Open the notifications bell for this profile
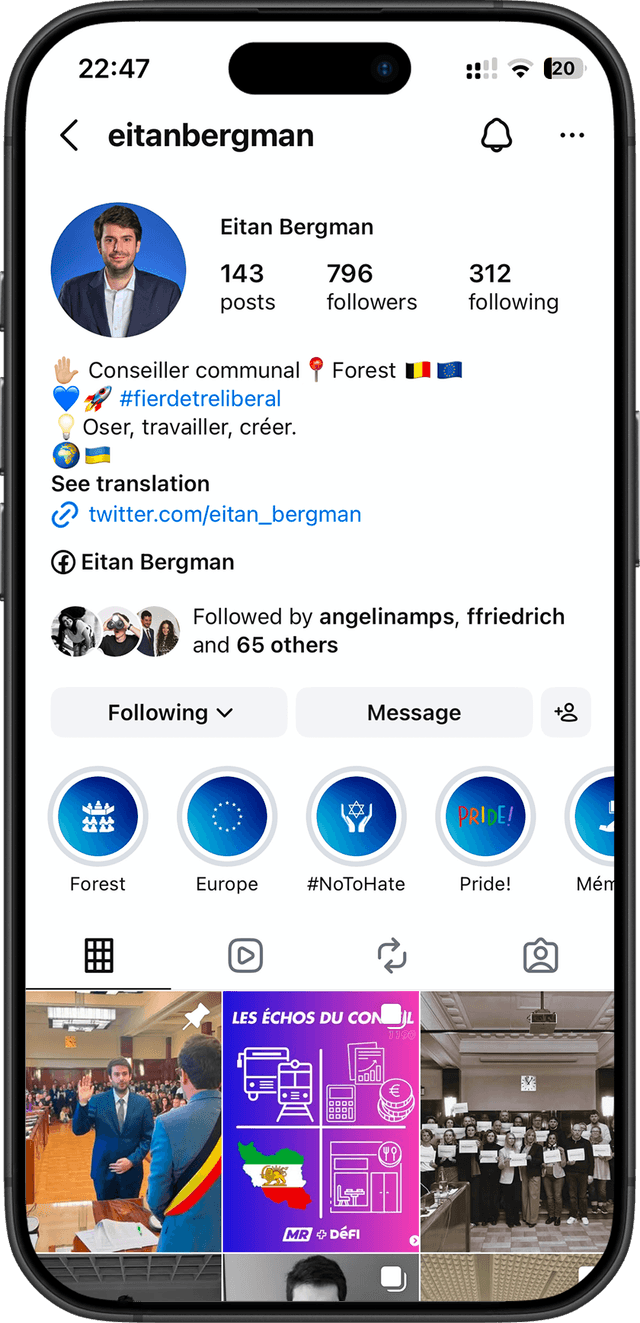Viewport: 640px width, 1323px height. click(496, 136)
